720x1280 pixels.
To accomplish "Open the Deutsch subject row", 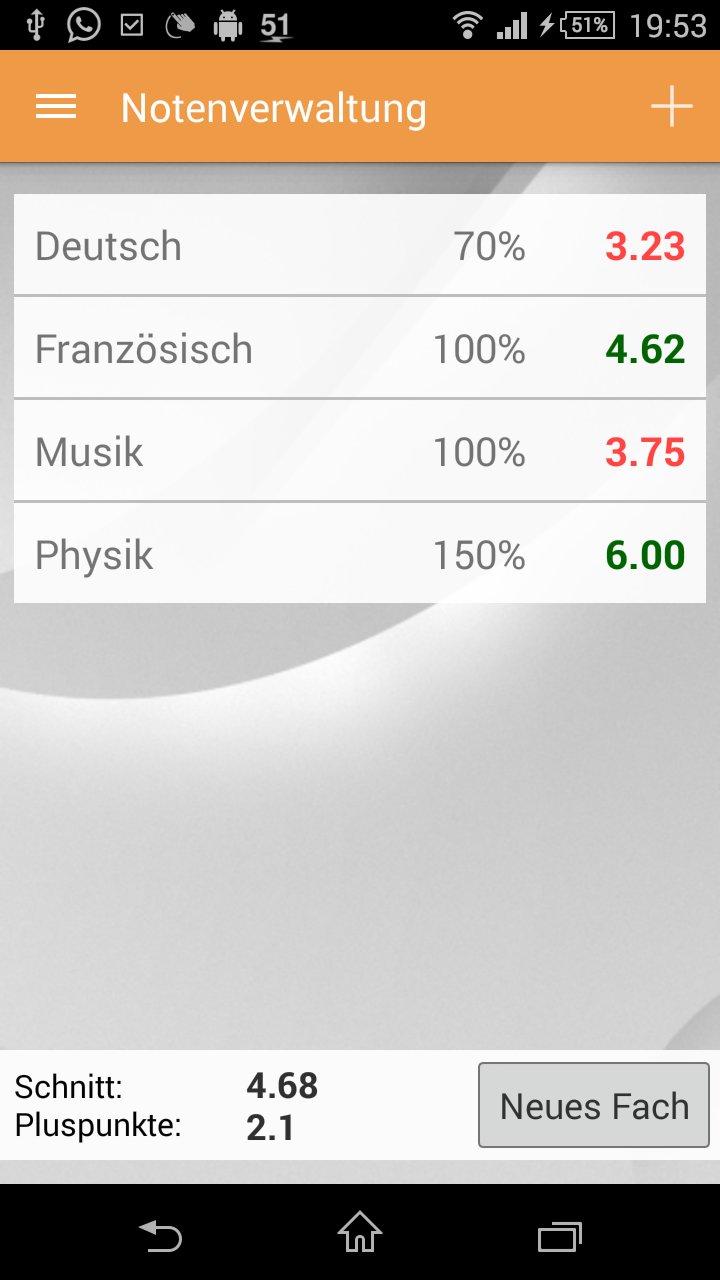I will point(360,246).
